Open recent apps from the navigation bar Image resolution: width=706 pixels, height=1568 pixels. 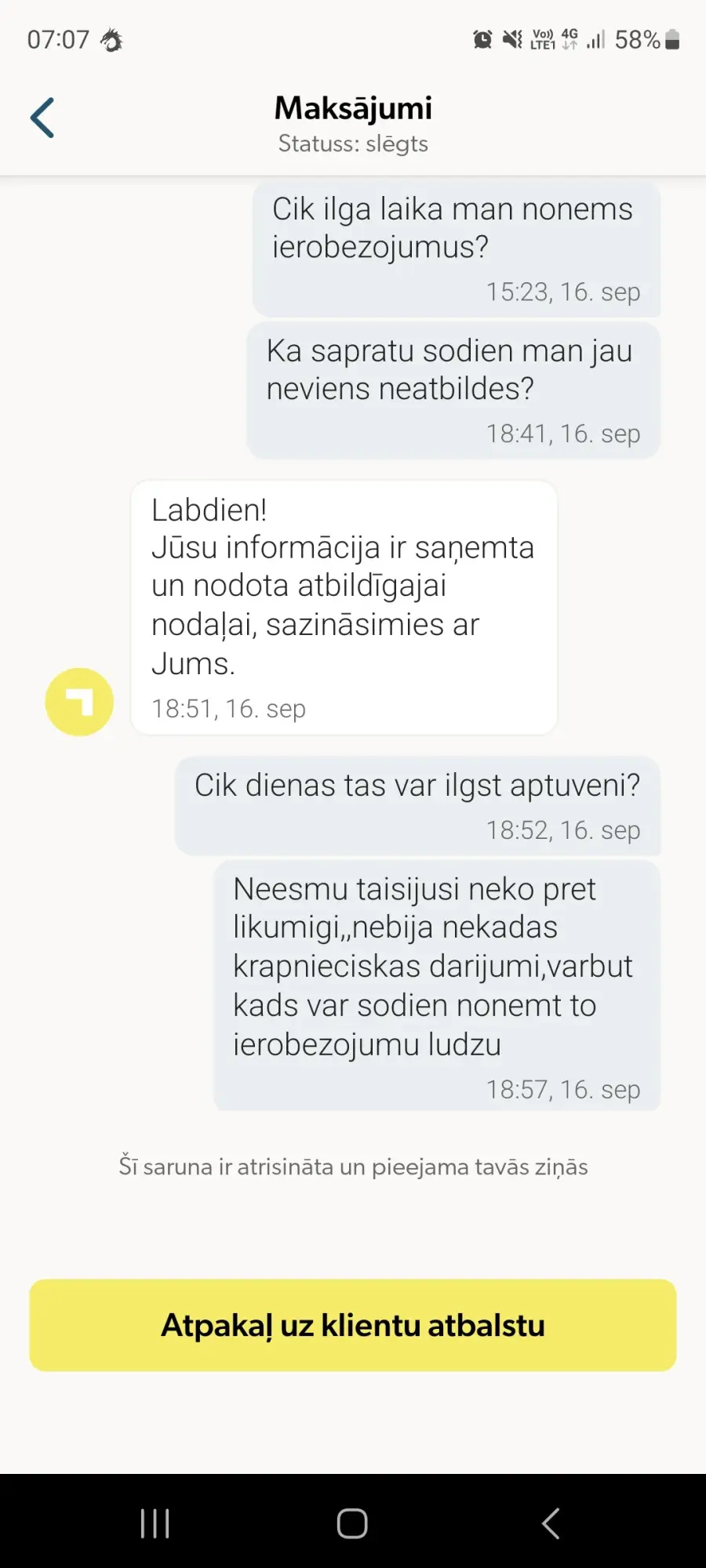click(x=155, y=1523)
